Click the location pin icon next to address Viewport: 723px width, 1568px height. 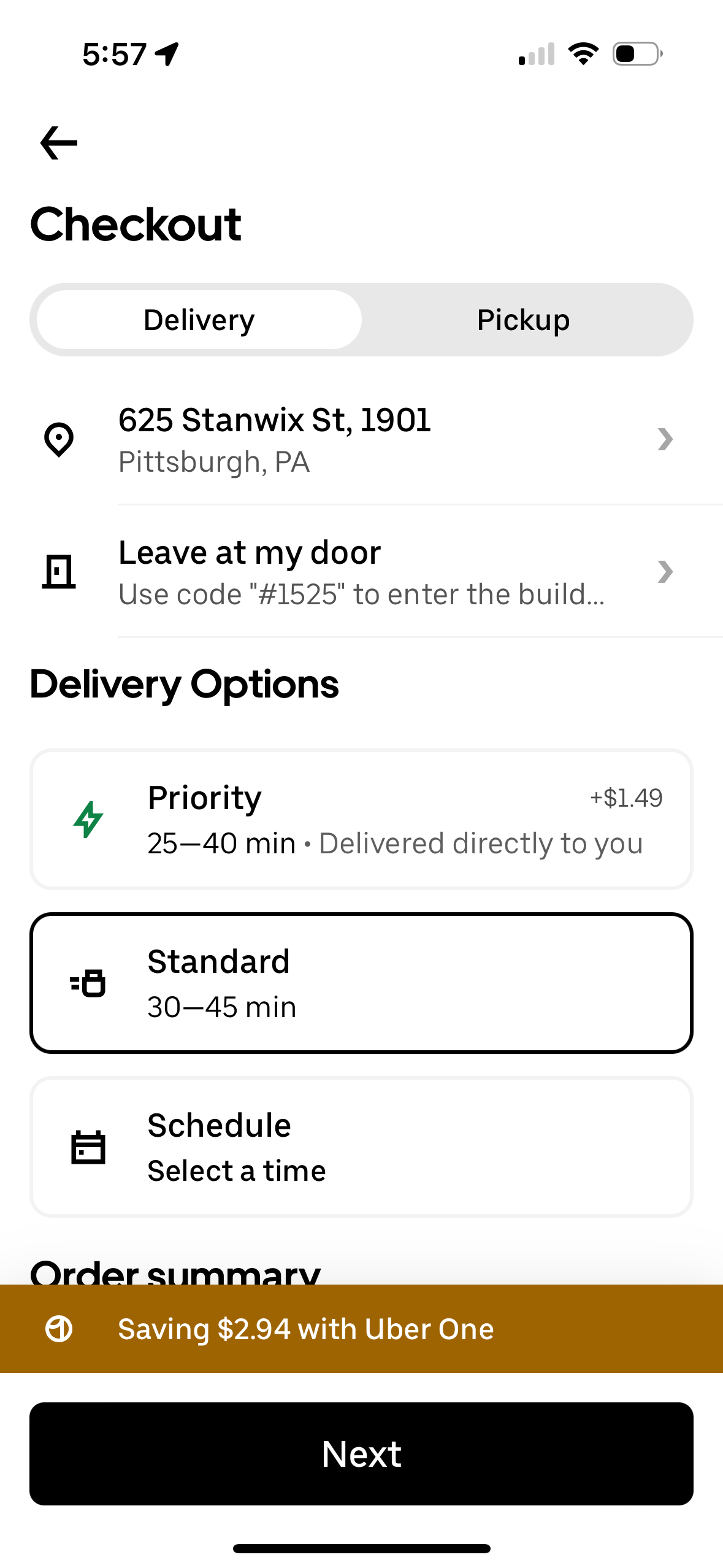(58, 439)
